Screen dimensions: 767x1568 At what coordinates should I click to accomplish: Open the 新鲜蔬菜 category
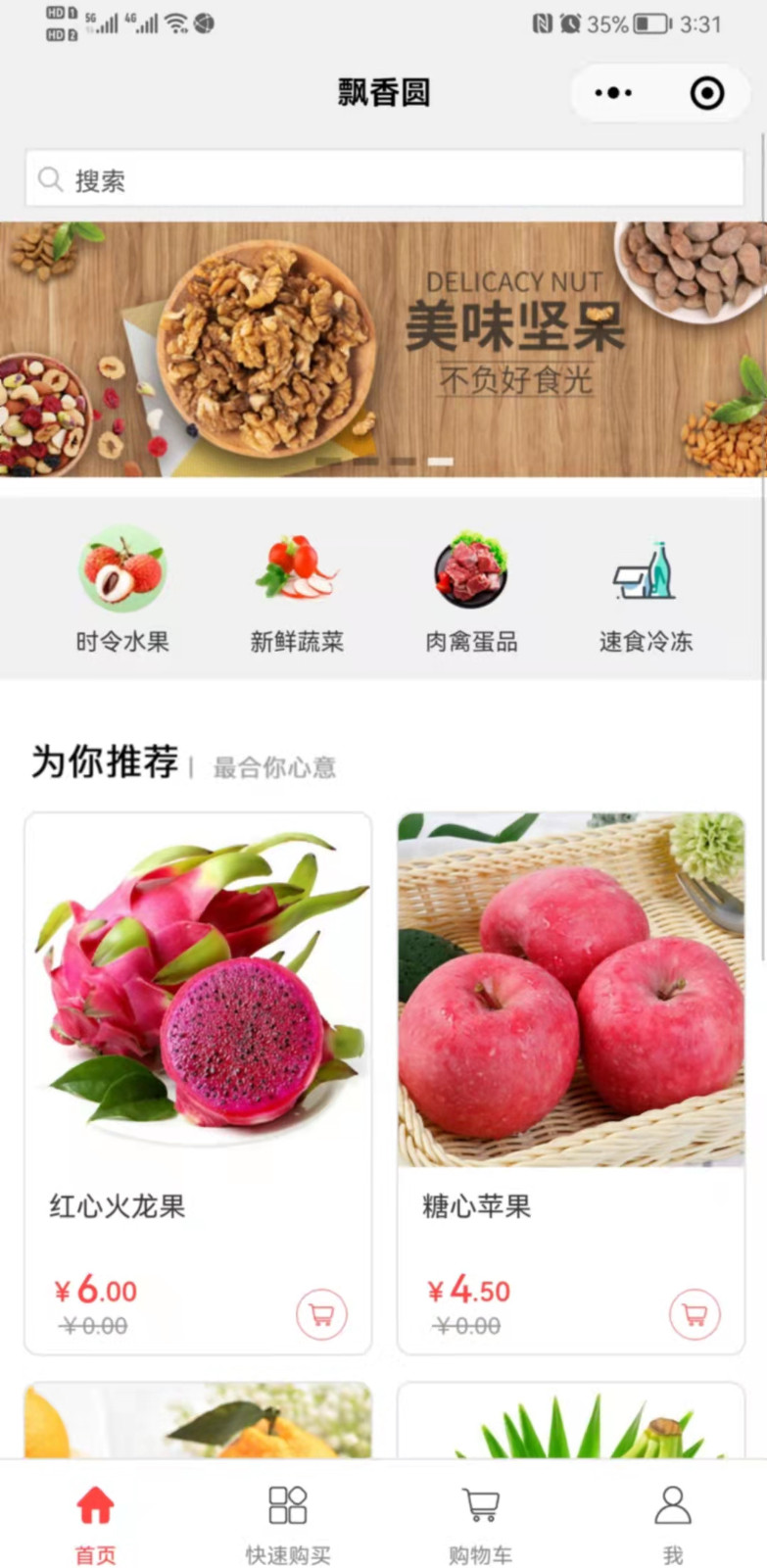coord(297,589)
